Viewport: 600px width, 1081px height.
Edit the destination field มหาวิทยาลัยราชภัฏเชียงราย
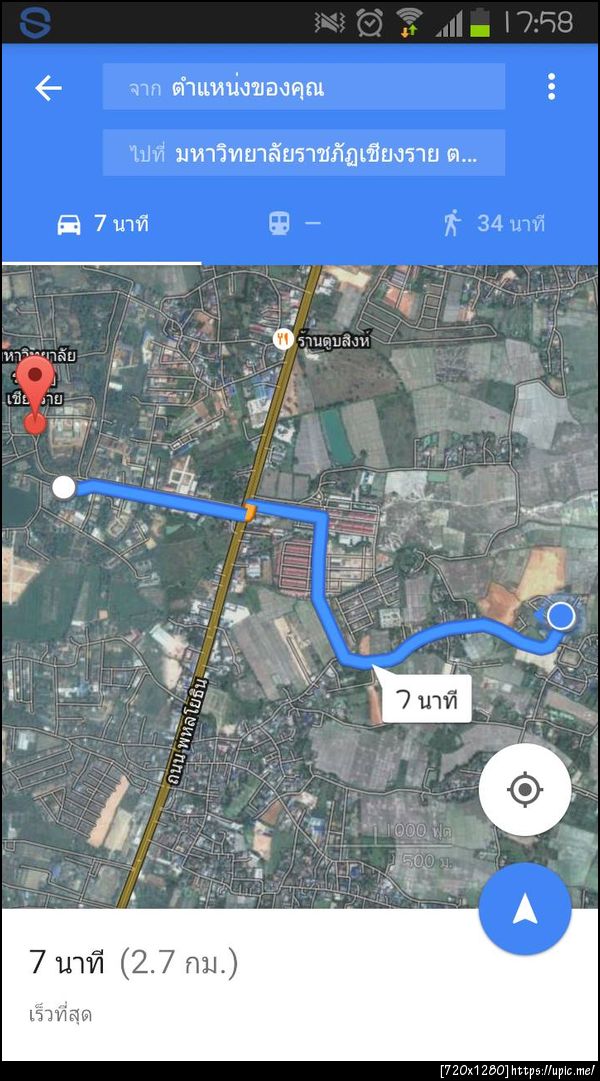pyautogui.click(x=303, y=153)
